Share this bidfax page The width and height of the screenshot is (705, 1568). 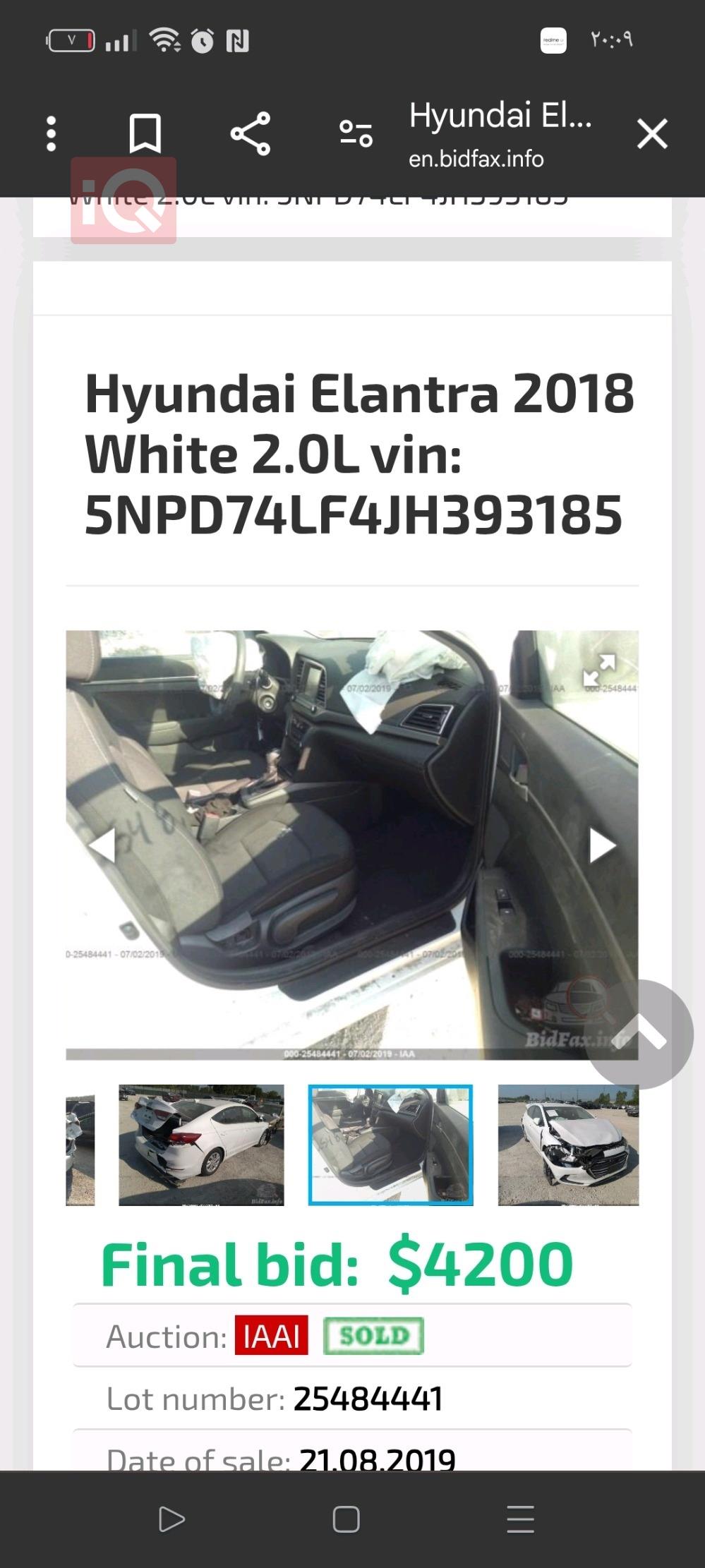tap(251, 133)
